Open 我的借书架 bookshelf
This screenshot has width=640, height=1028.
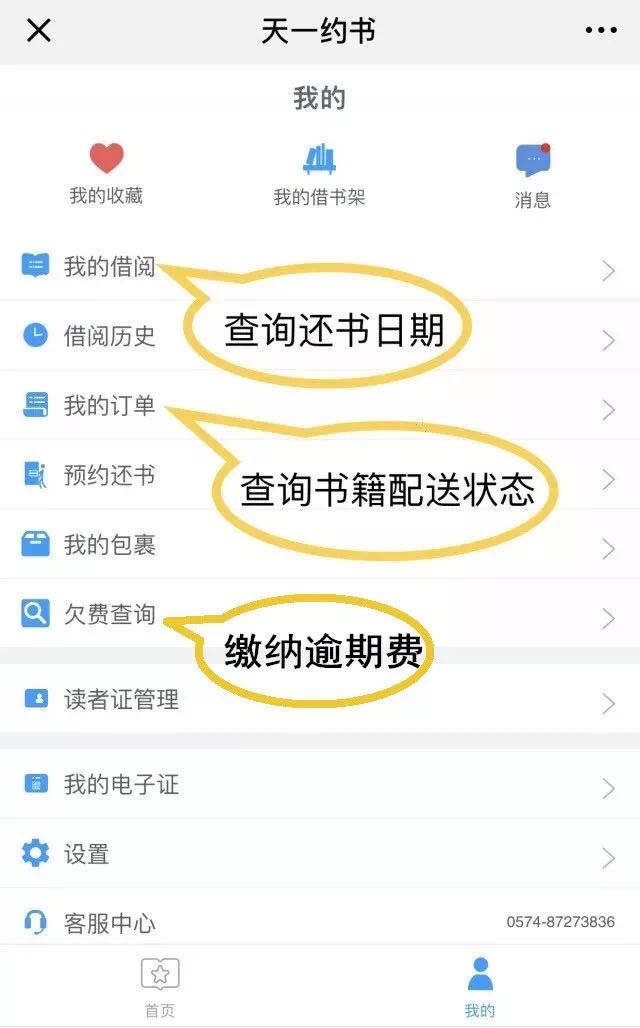320,174
